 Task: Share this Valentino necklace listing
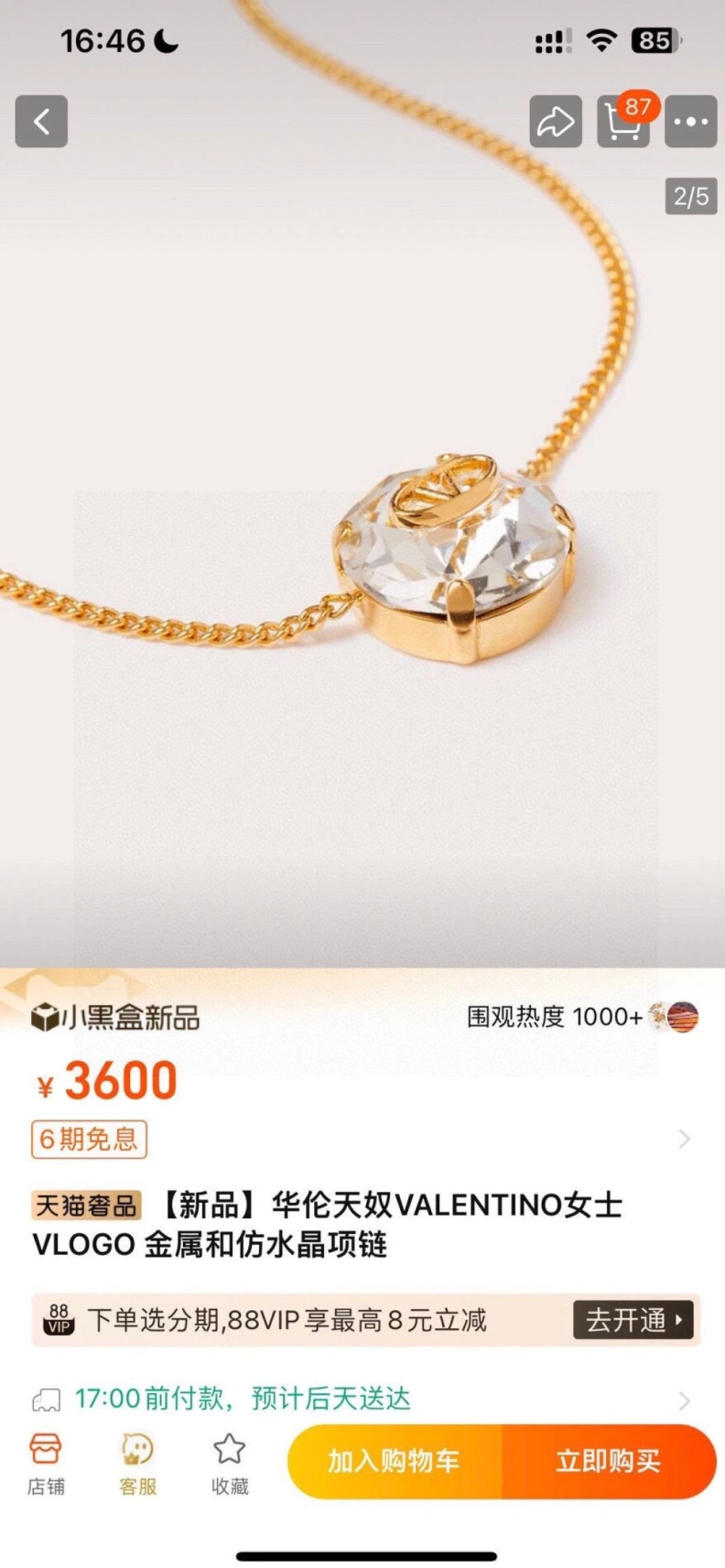(x=555, y=121)
